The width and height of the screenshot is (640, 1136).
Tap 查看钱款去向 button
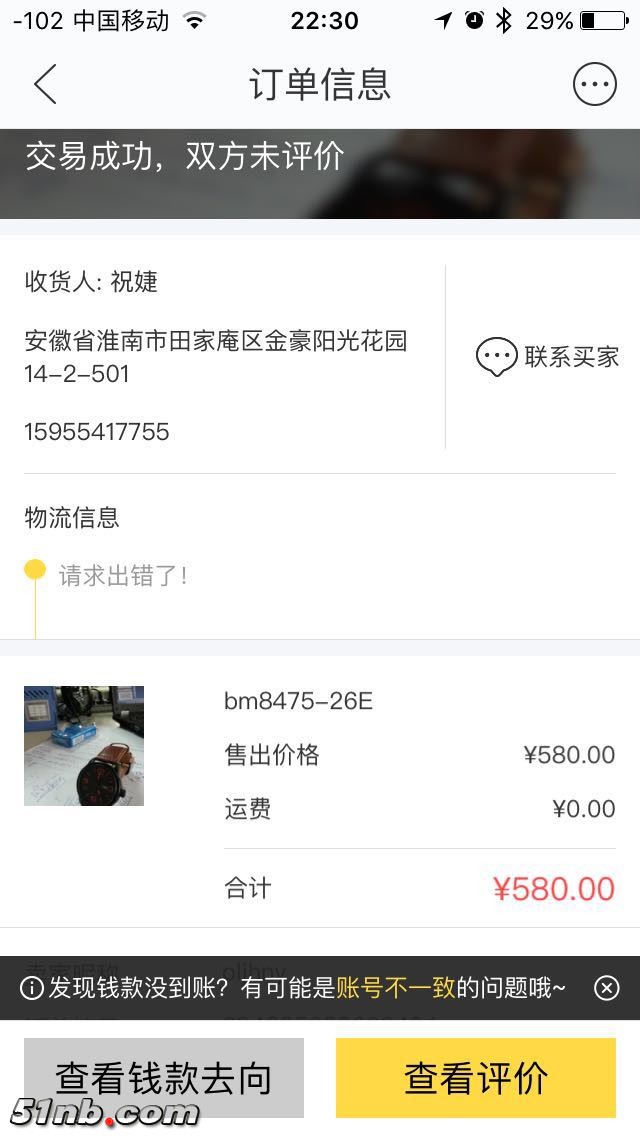pyautogui.click(x=164, y=1078)
